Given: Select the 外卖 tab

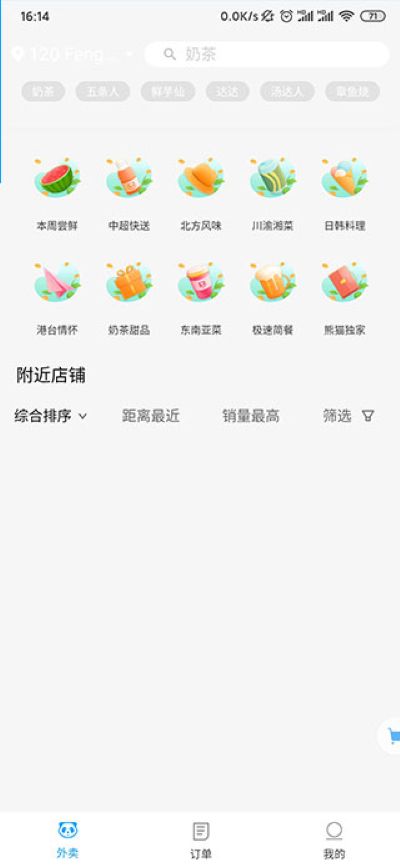Looking at the screenshot, I should [x=67, y=839].
